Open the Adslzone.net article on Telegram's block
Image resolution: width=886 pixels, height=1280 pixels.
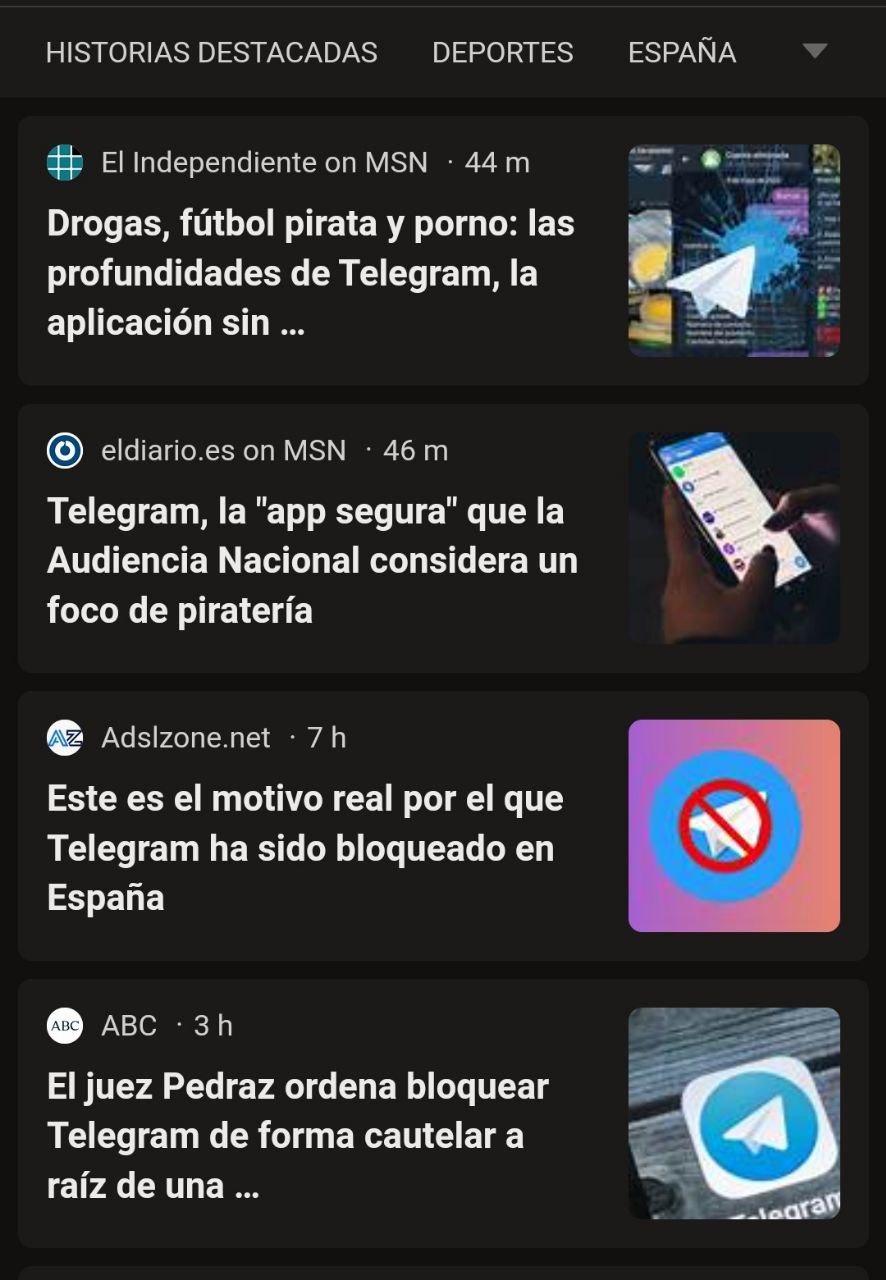(x=305, y=848)
